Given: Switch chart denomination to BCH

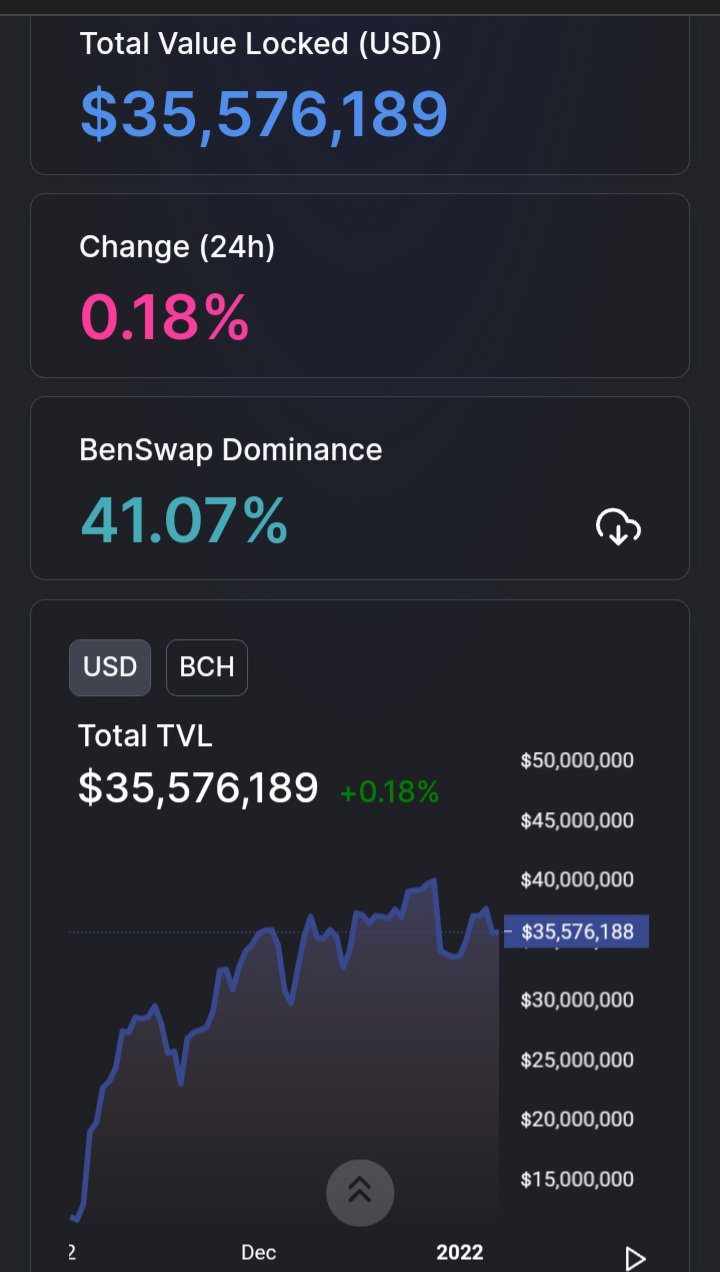Looking at the screenshot, I should [207, 667].
